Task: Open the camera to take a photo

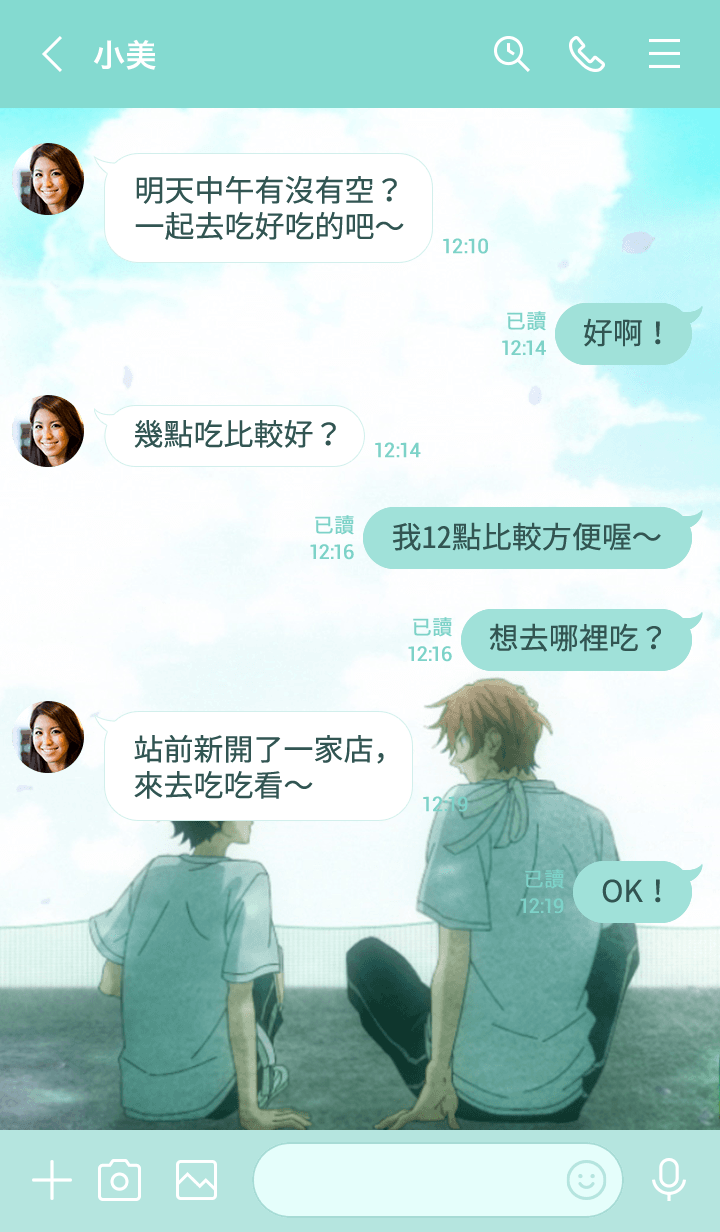Action: [x=119, y=1181]
